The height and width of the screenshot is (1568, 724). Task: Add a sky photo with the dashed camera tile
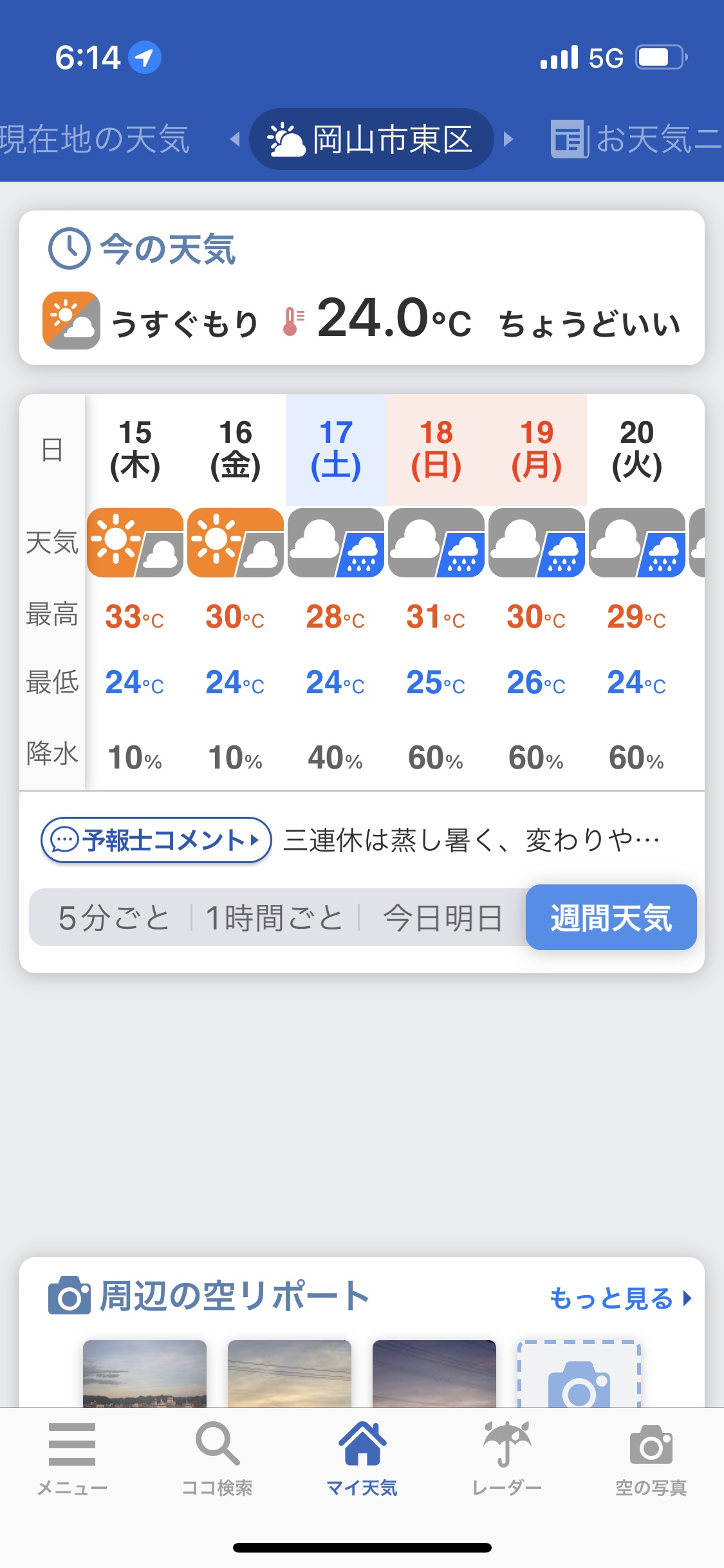coord(579,1374)
